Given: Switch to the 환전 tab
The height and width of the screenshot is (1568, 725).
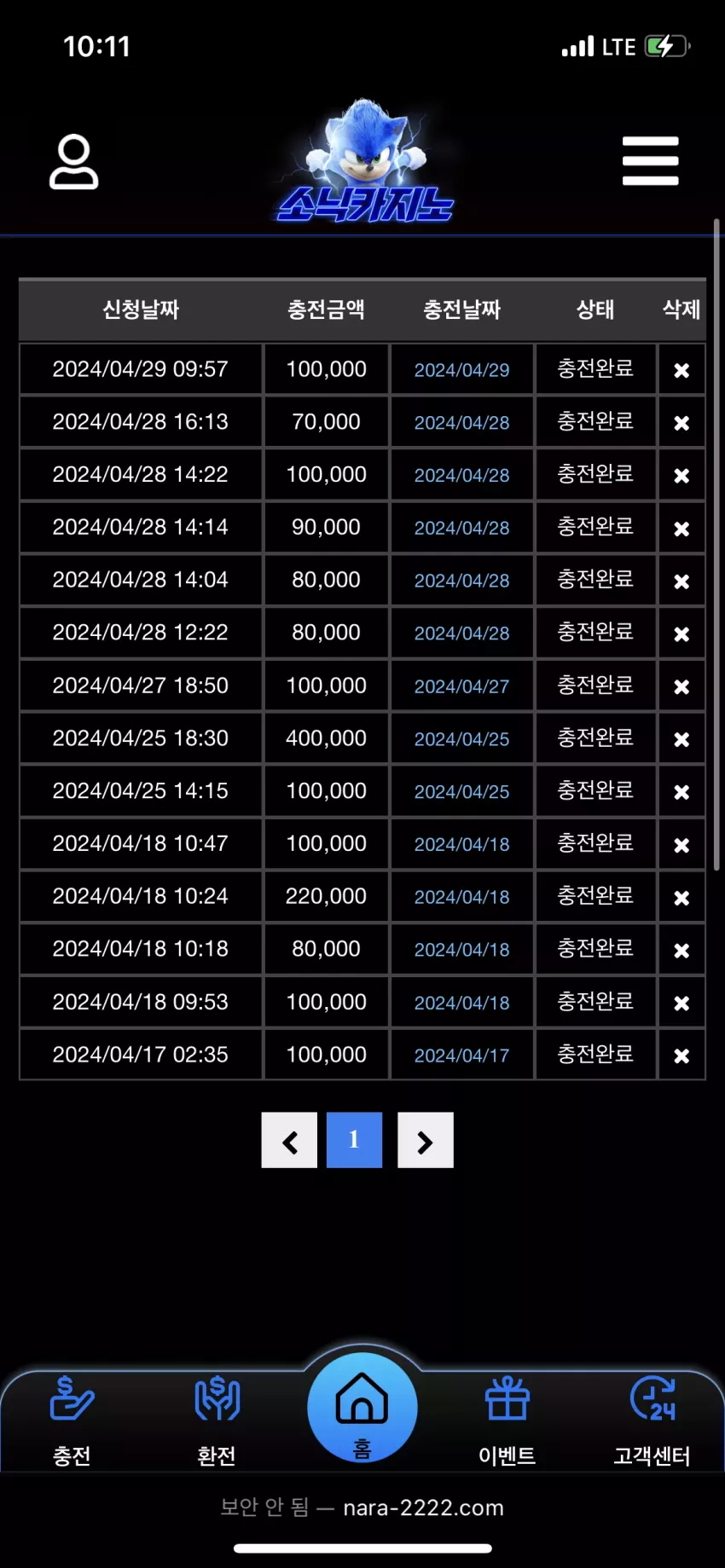Looking at the screenshot, I should tap(217, 1420).
